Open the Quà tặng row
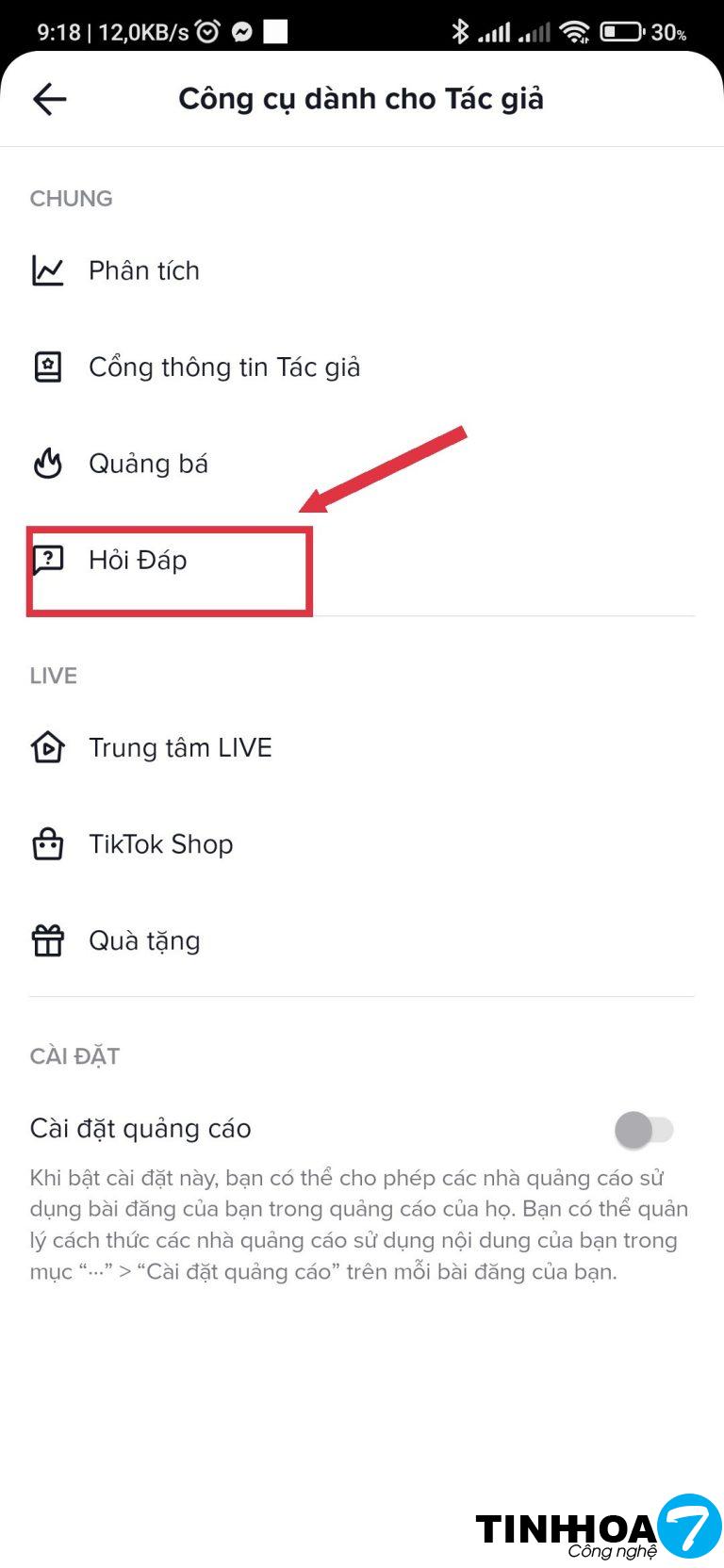Viewport: 724px width, 1568px height. coord(144,941)
